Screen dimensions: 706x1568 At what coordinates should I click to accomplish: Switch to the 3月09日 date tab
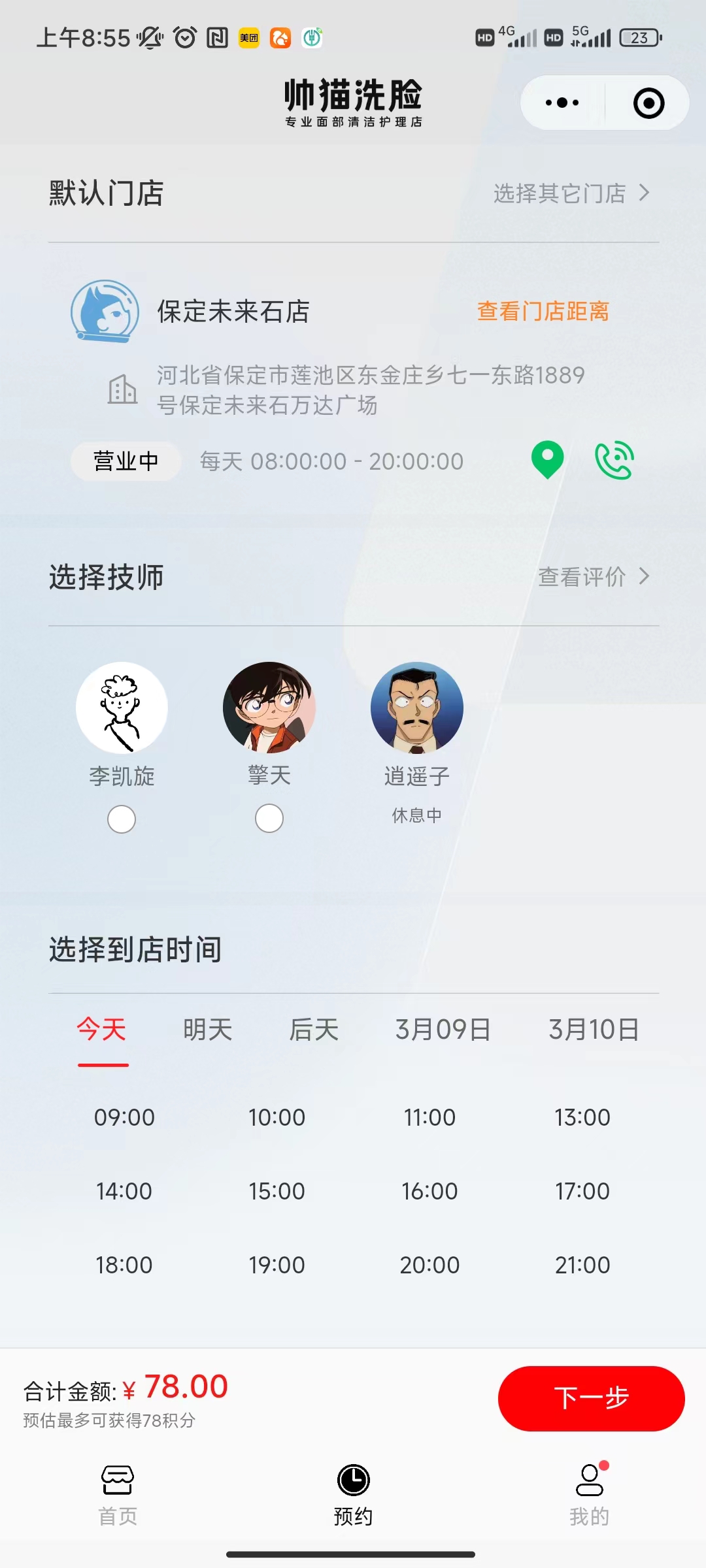[443, 1030]
